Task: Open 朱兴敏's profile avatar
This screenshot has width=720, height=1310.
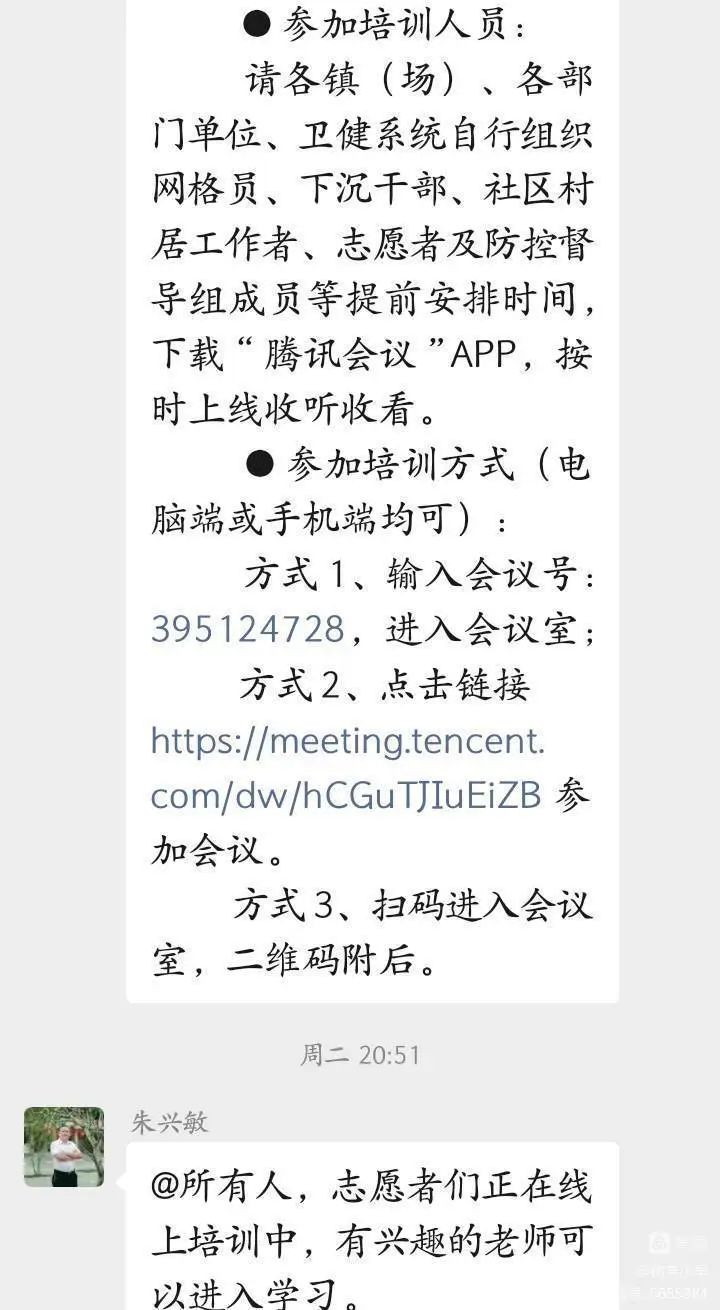Action: tap(64, 1147)
